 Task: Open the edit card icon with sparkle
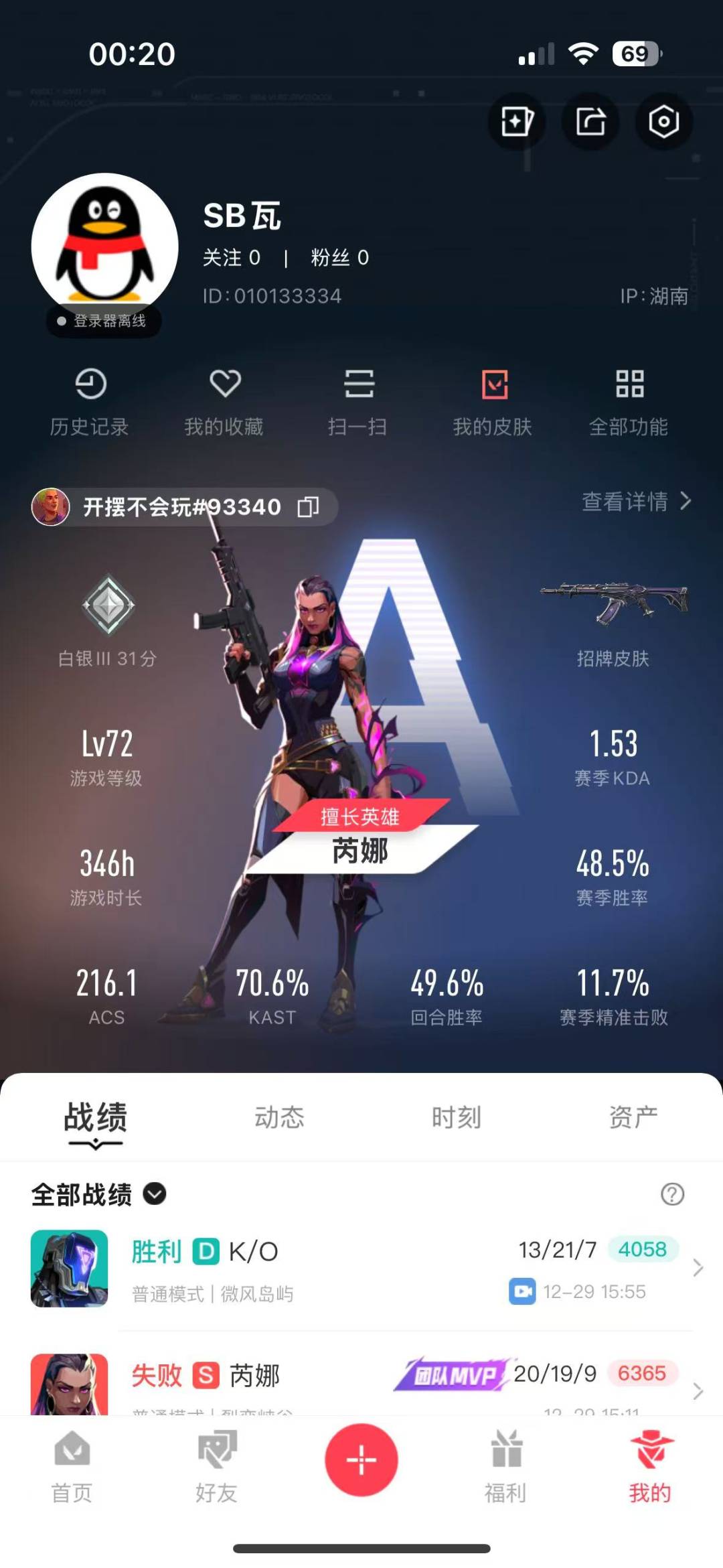[x=517, y=121]
